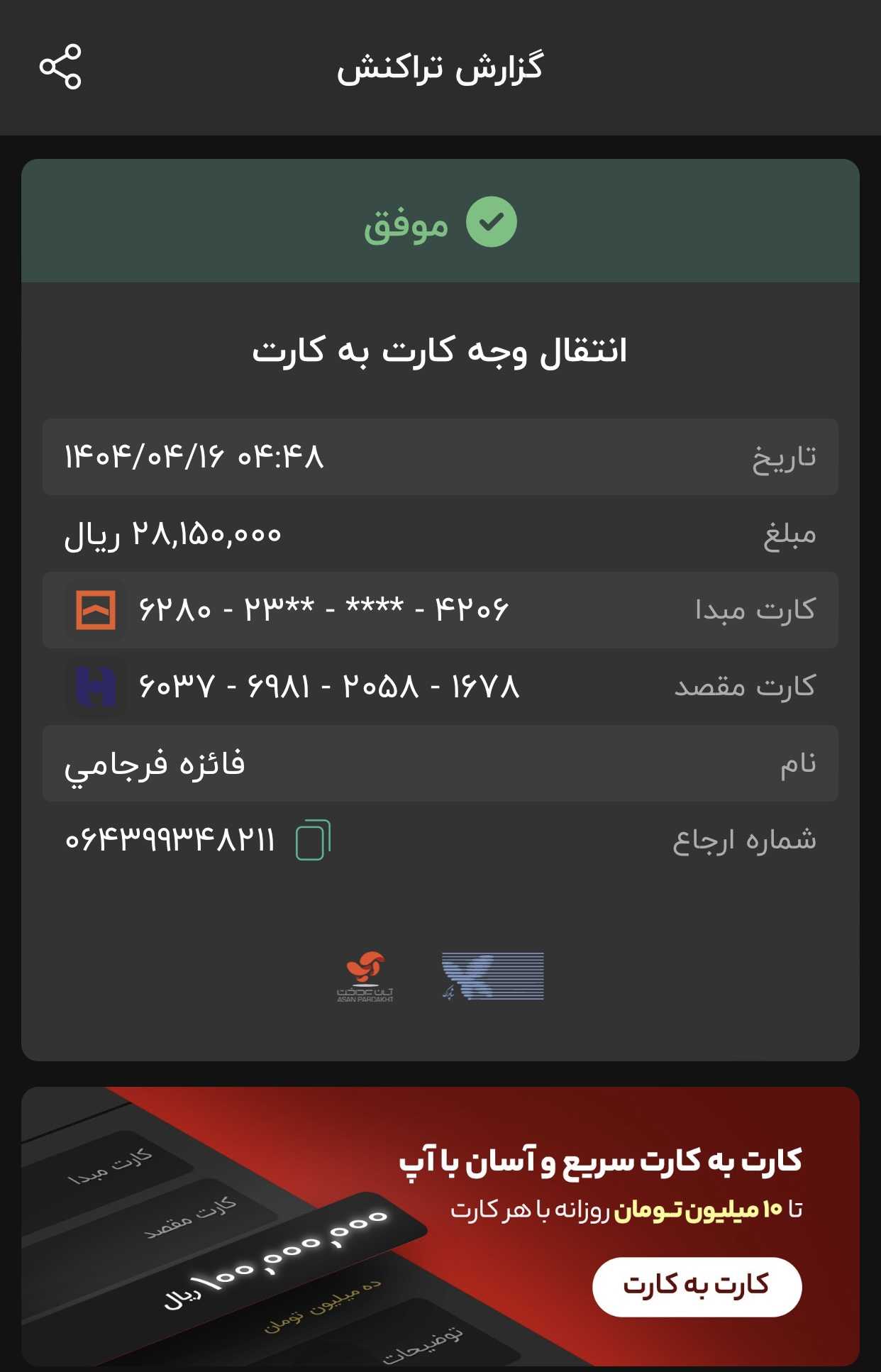Tap the کارت به کارت button
This screenshot has height=1372, width=881.
[697, 1286]
